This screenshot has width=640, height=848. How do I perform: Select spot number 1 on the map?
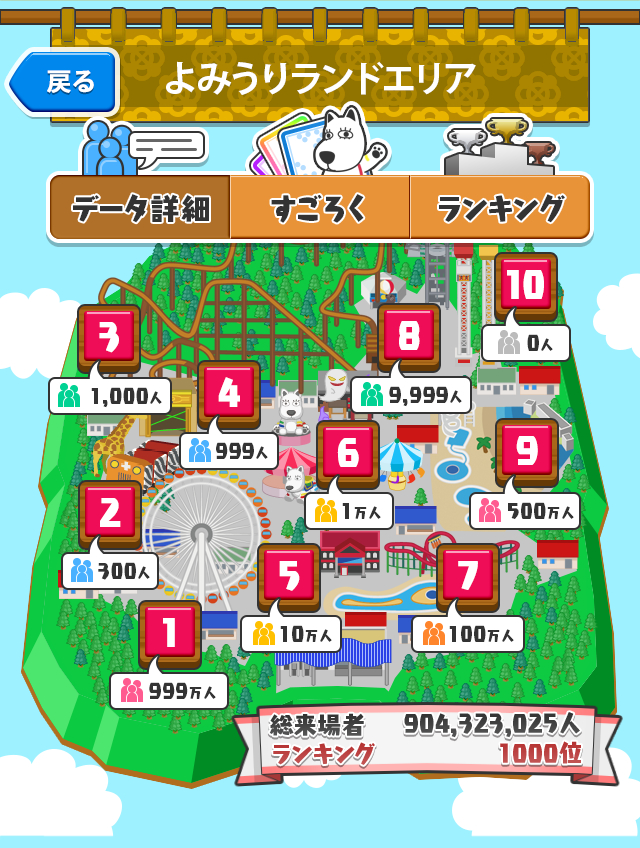click(x=169, y=633)
